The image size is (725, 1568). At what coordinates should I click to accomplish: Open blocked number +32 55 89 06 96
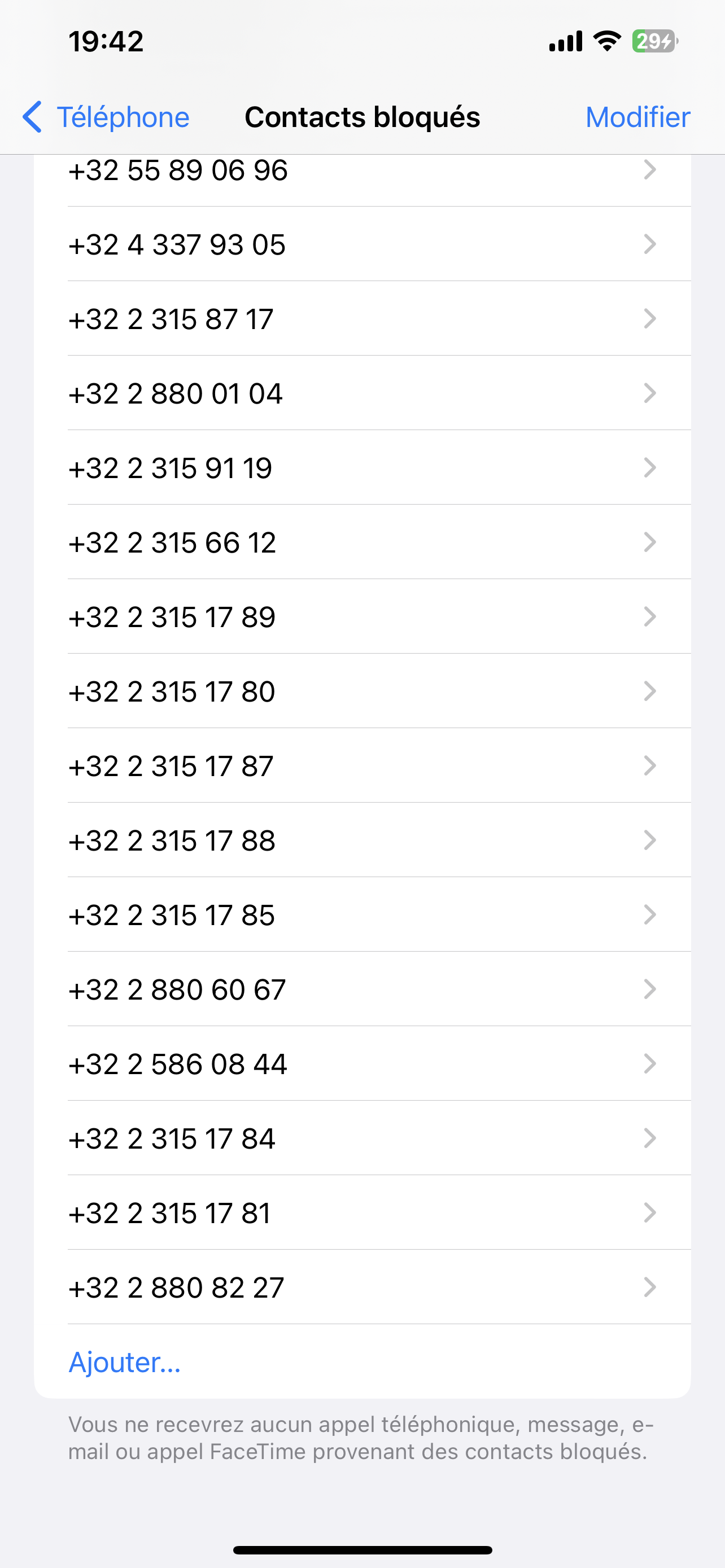(362, 172)
